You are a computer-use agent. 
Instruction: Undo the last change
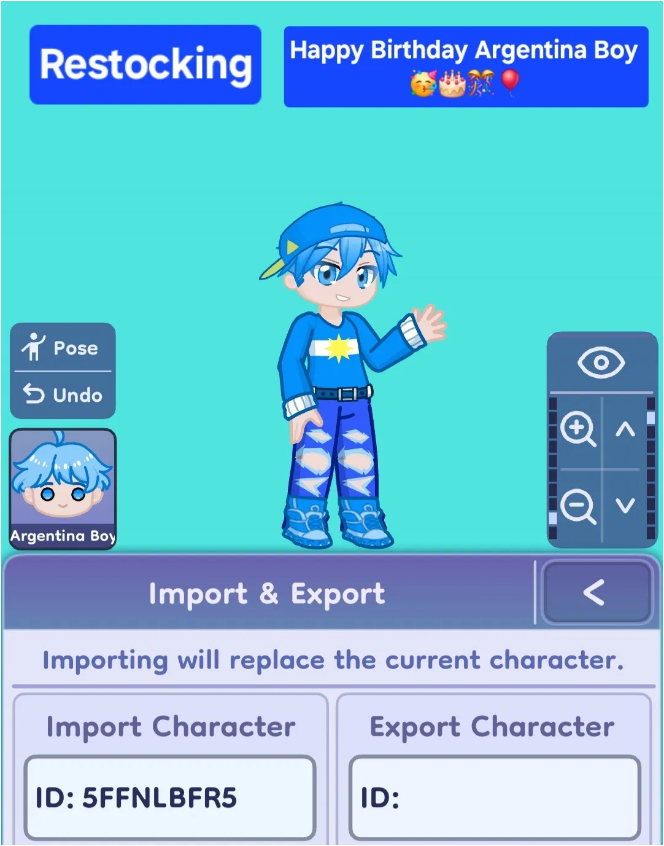coord(63,395)
